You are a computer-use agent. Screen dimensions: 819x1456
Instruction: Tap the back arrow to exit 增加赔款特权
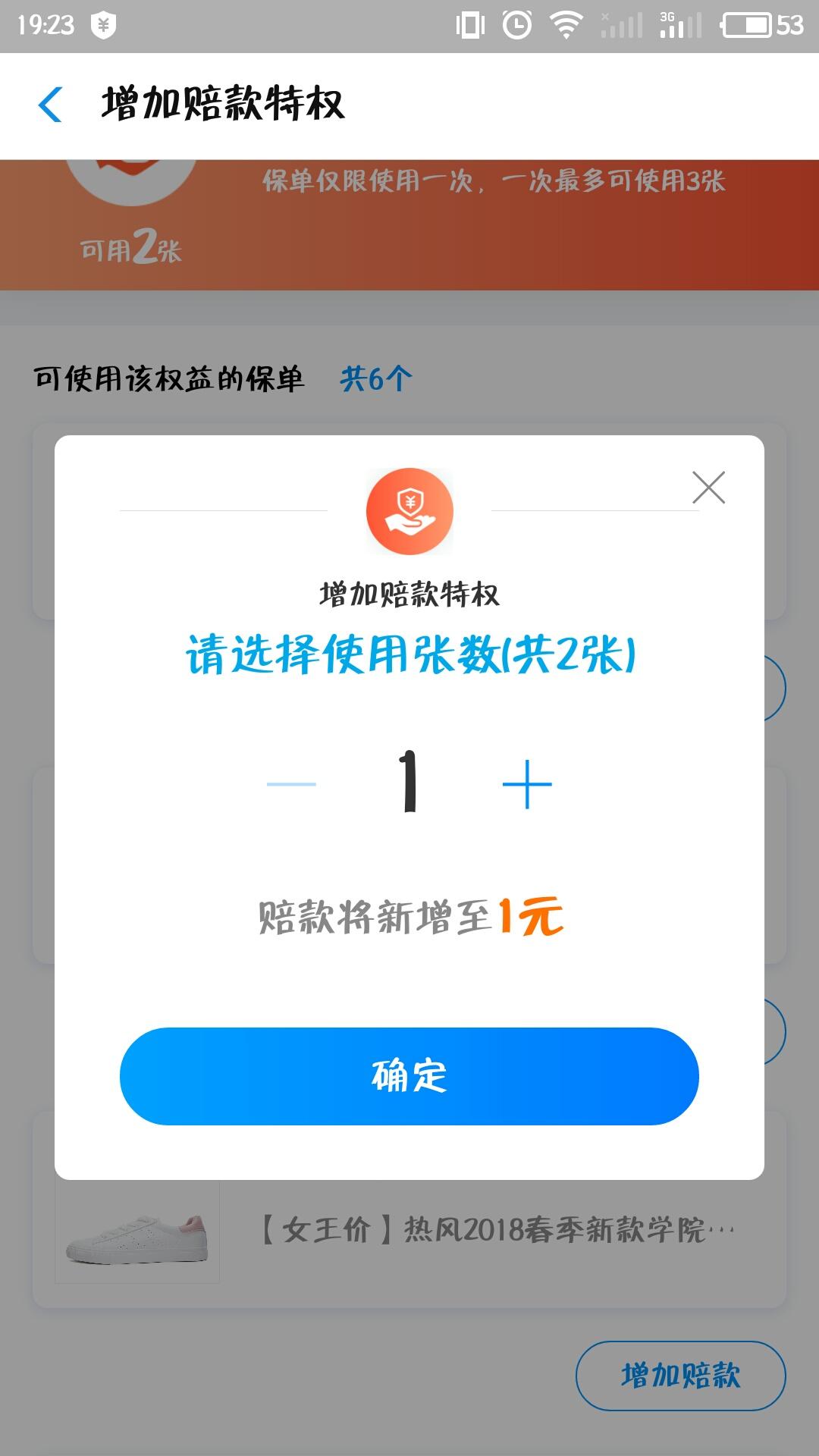(50, 102)
